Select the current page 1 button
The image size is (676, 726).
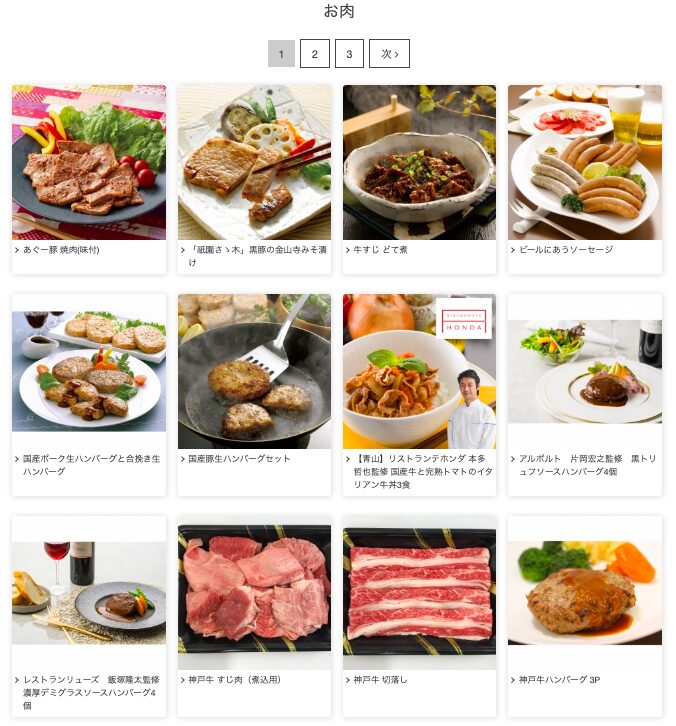tap(281, 54)
